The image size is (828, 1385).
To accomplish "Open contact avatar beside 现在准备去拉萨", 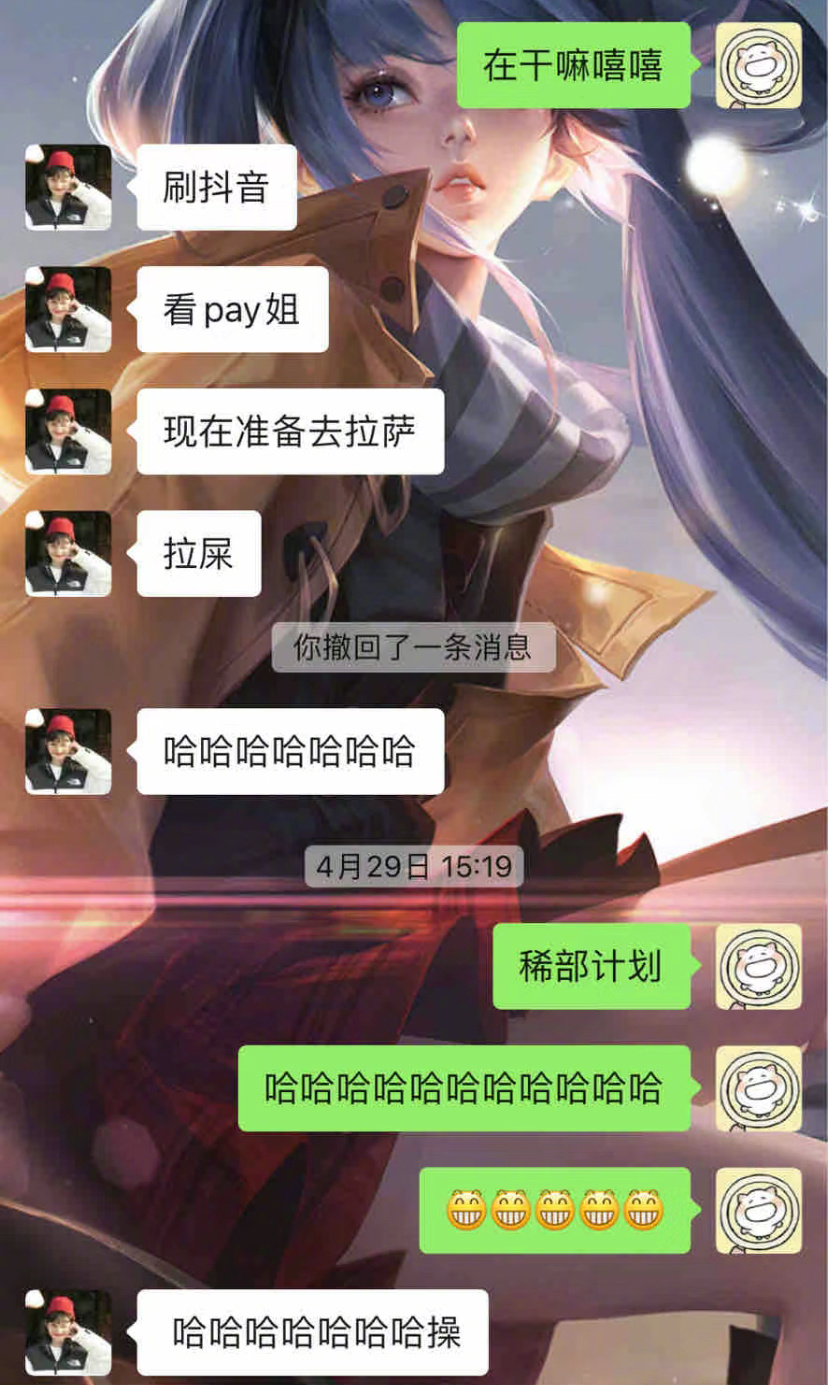I will point(68,431).
